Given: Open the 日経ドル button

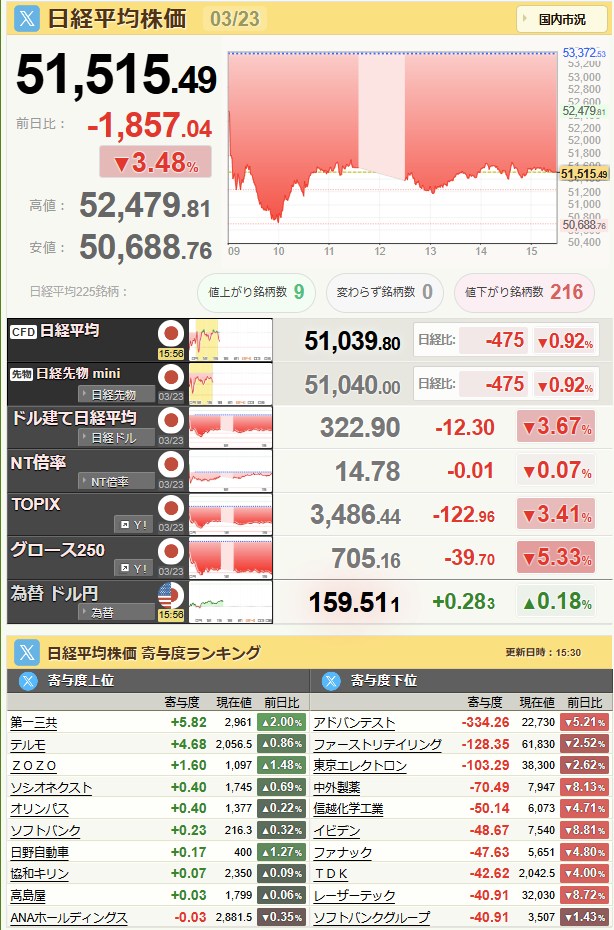Looking at the screenshot, I should 117,437.
